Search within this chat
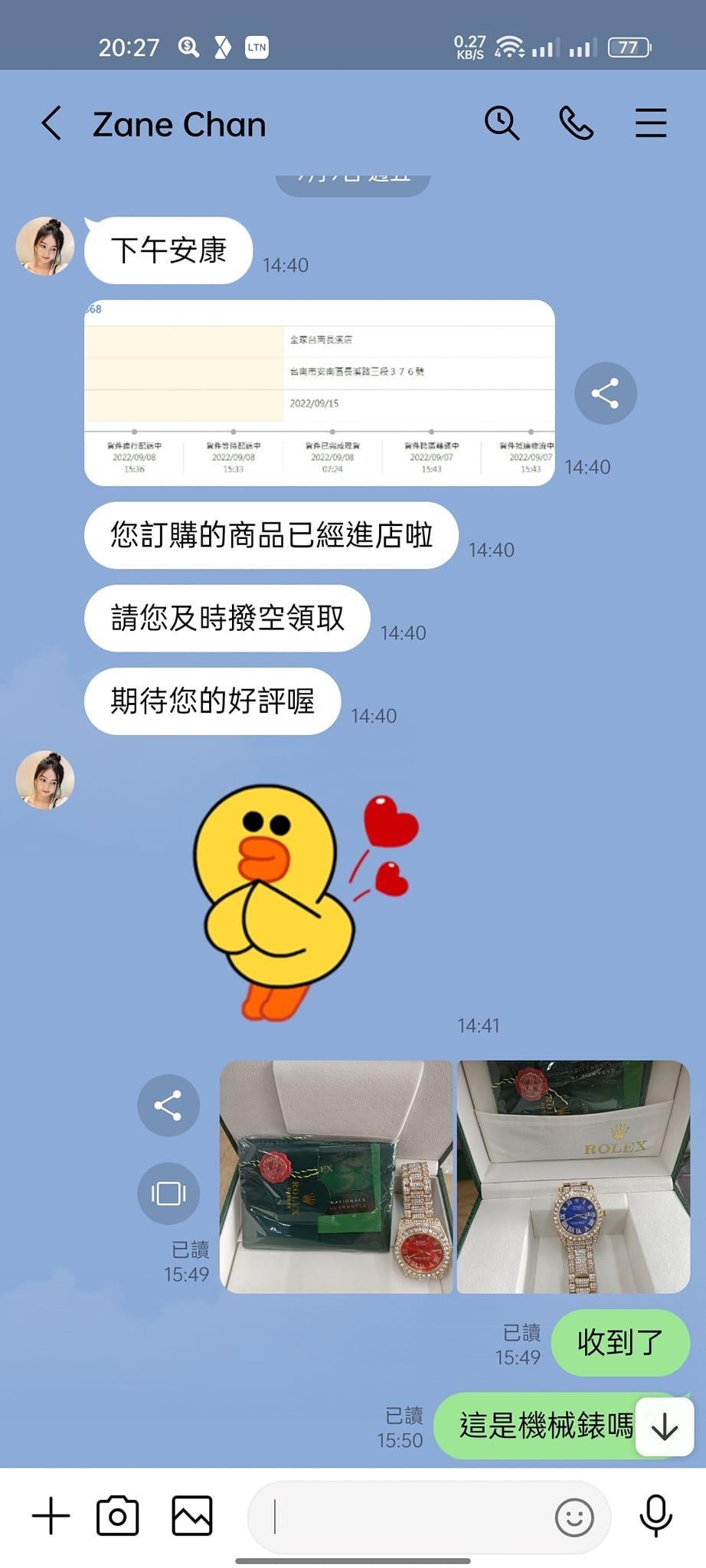 pos(502,123)
